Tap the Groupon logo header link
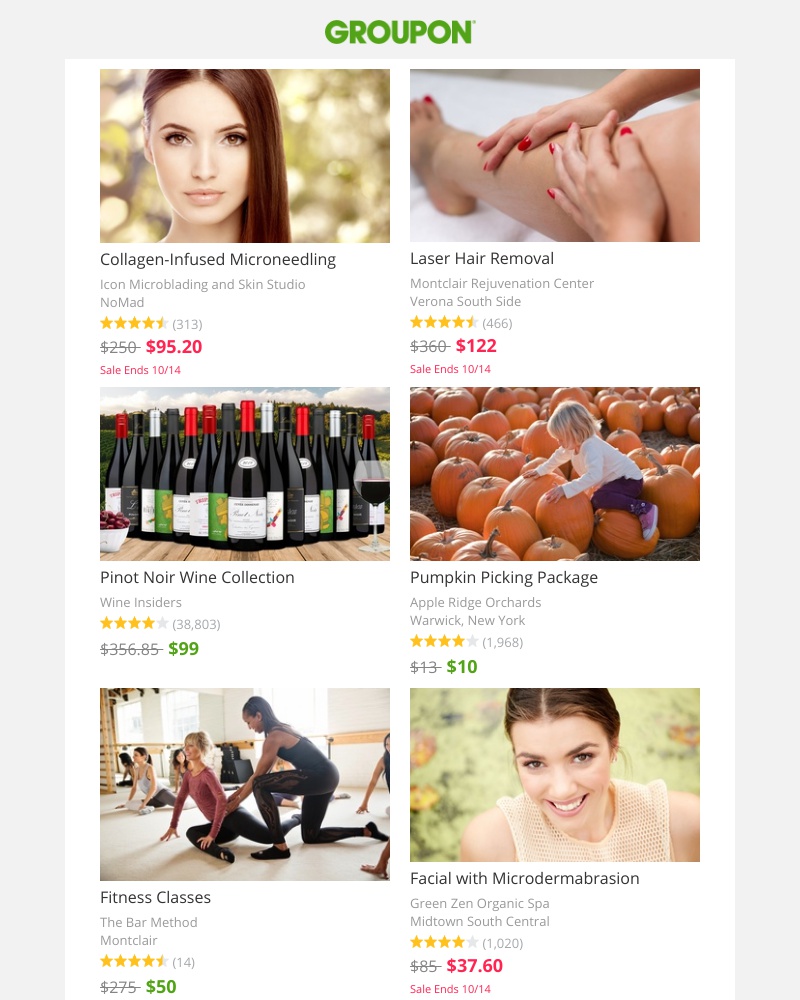Viewport: 800px width, 1000px height. point(400,32)
